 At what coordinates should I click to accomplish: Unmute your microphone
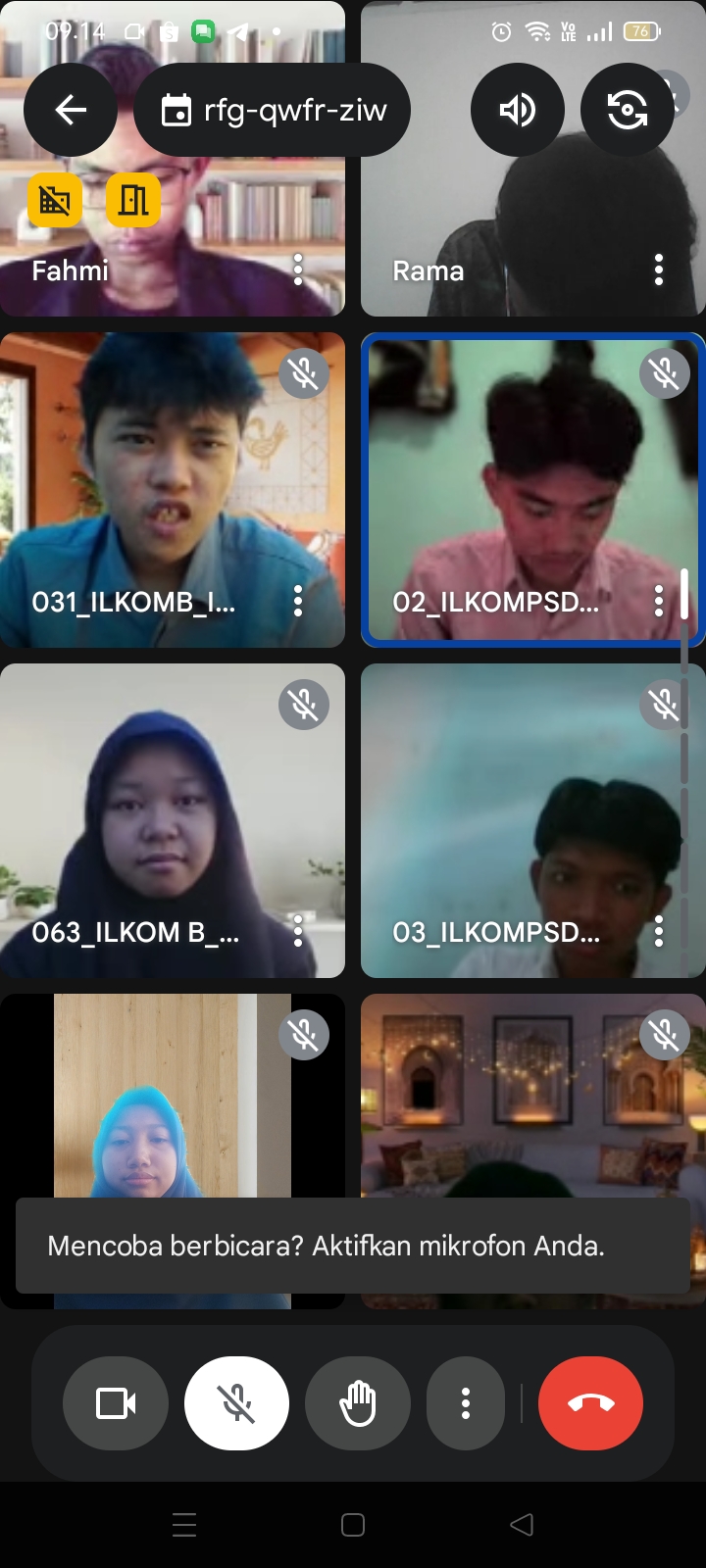tap(236, 1403)
